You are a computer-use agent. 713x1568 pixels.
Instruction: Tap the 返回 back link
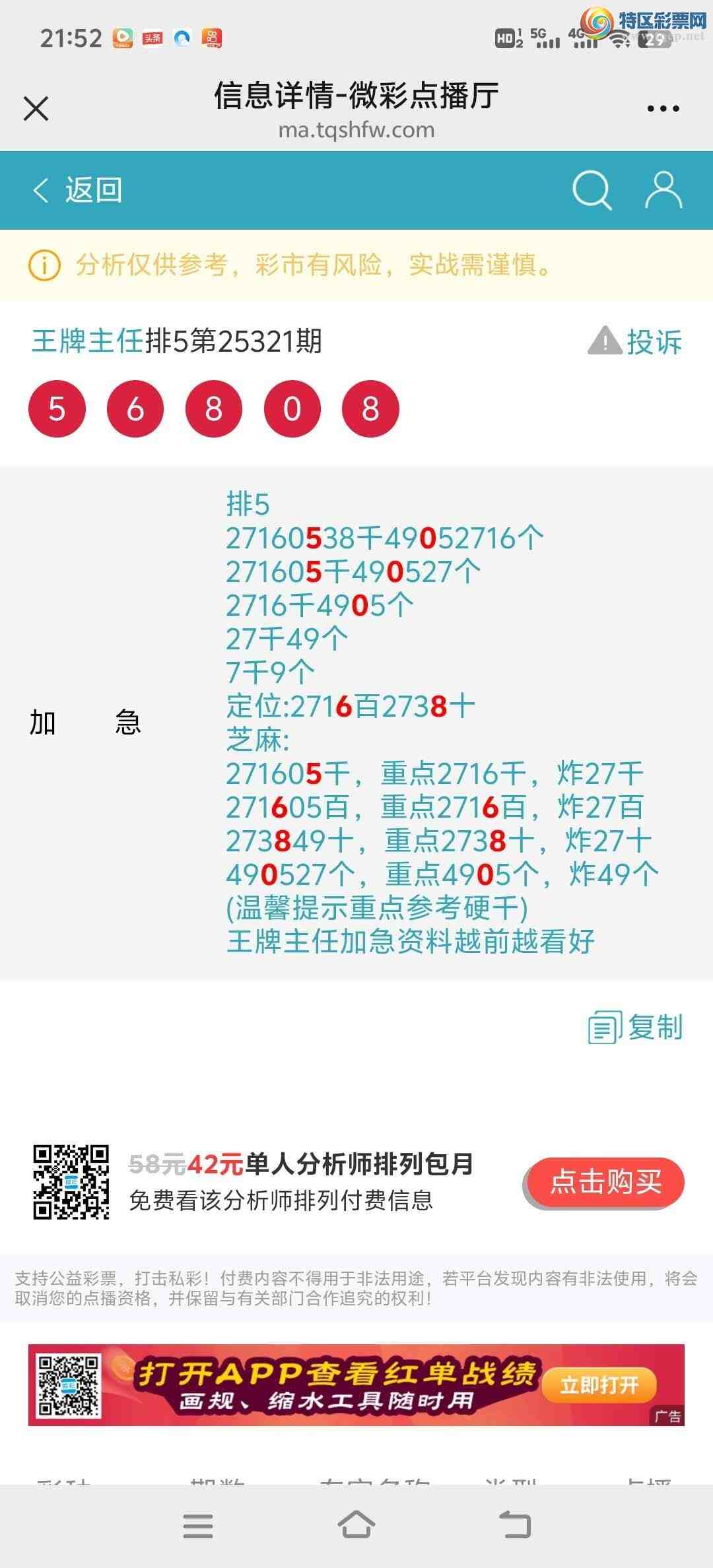pos(94,190)
